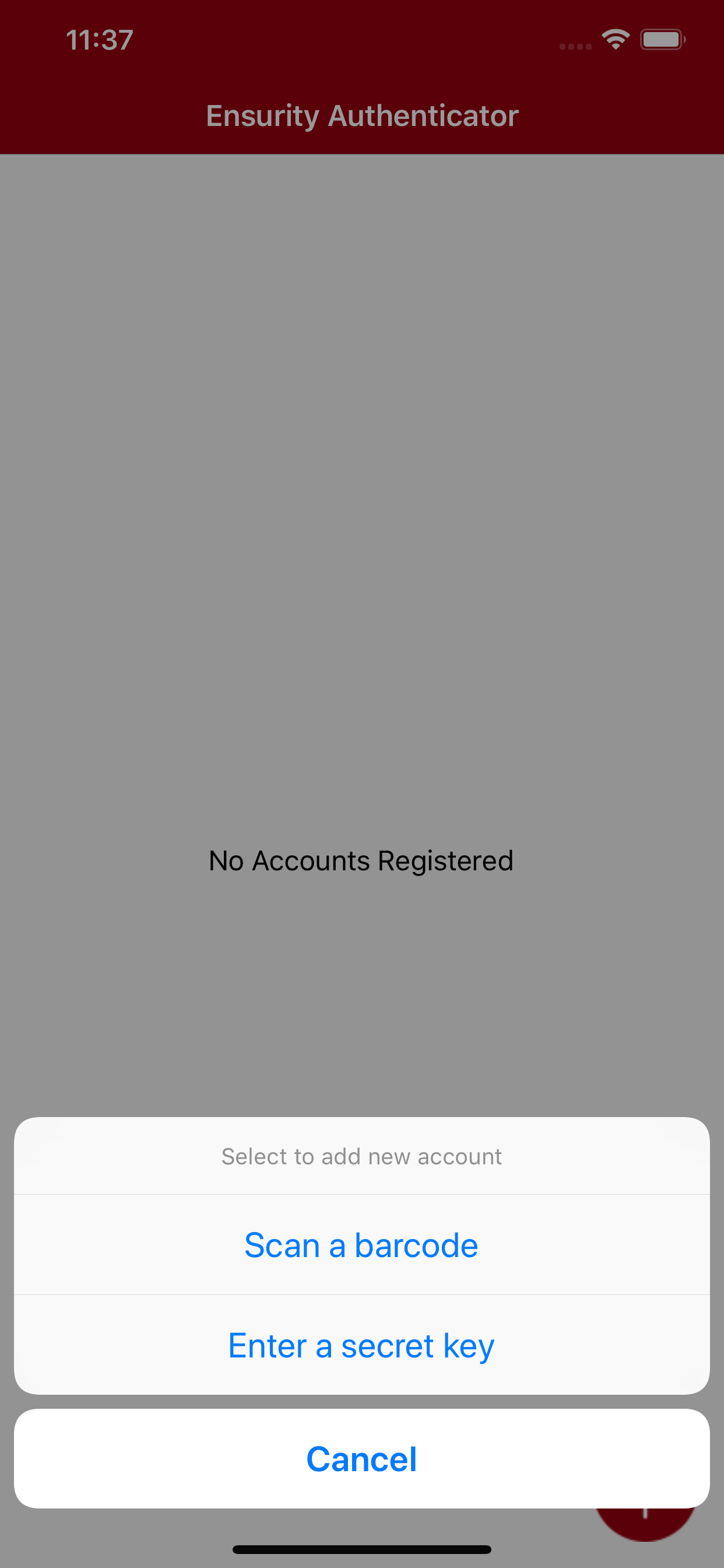Tap the No Accounts Registered message
The width and height of the screenshot is (724, 1568).
361,860
